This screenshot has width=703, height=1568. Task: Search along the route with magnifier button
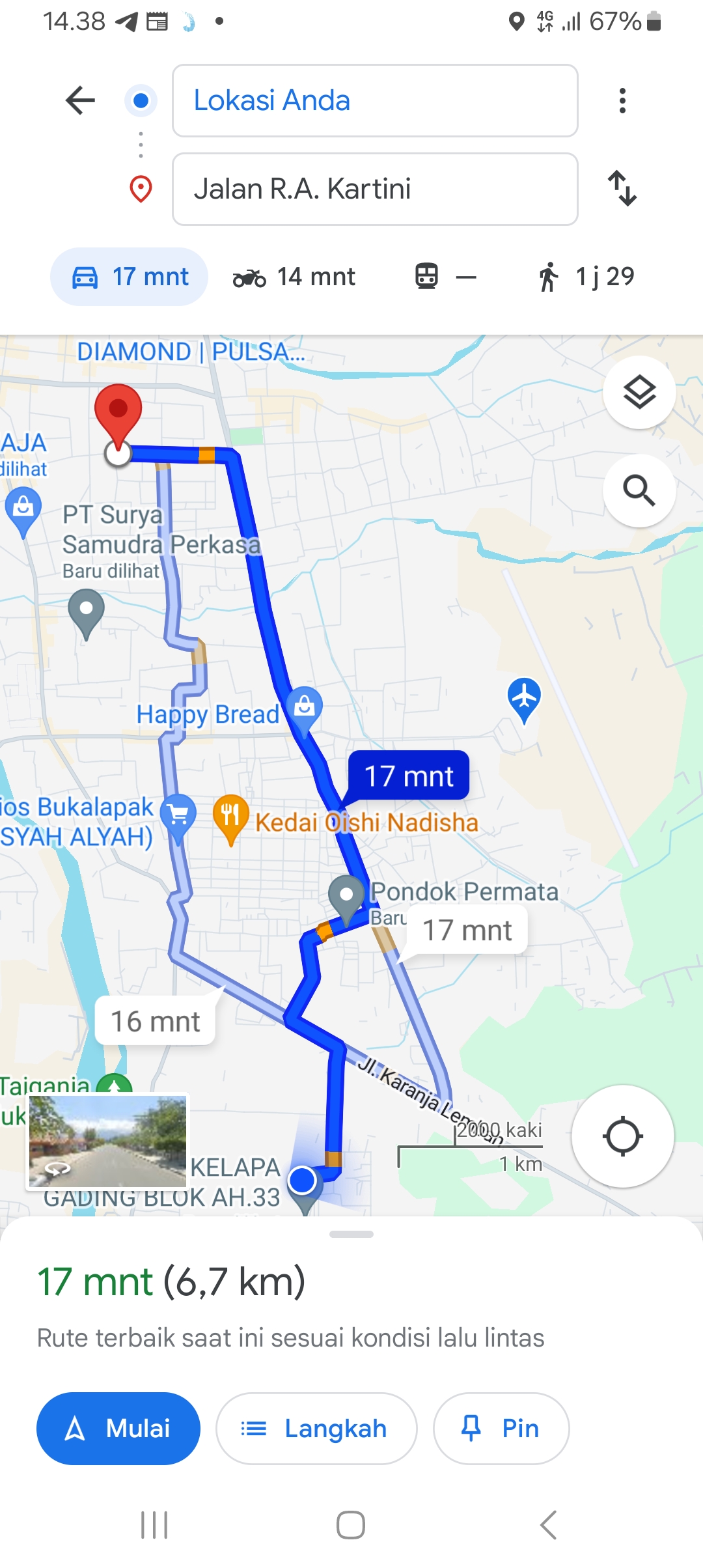click(639, 490)
